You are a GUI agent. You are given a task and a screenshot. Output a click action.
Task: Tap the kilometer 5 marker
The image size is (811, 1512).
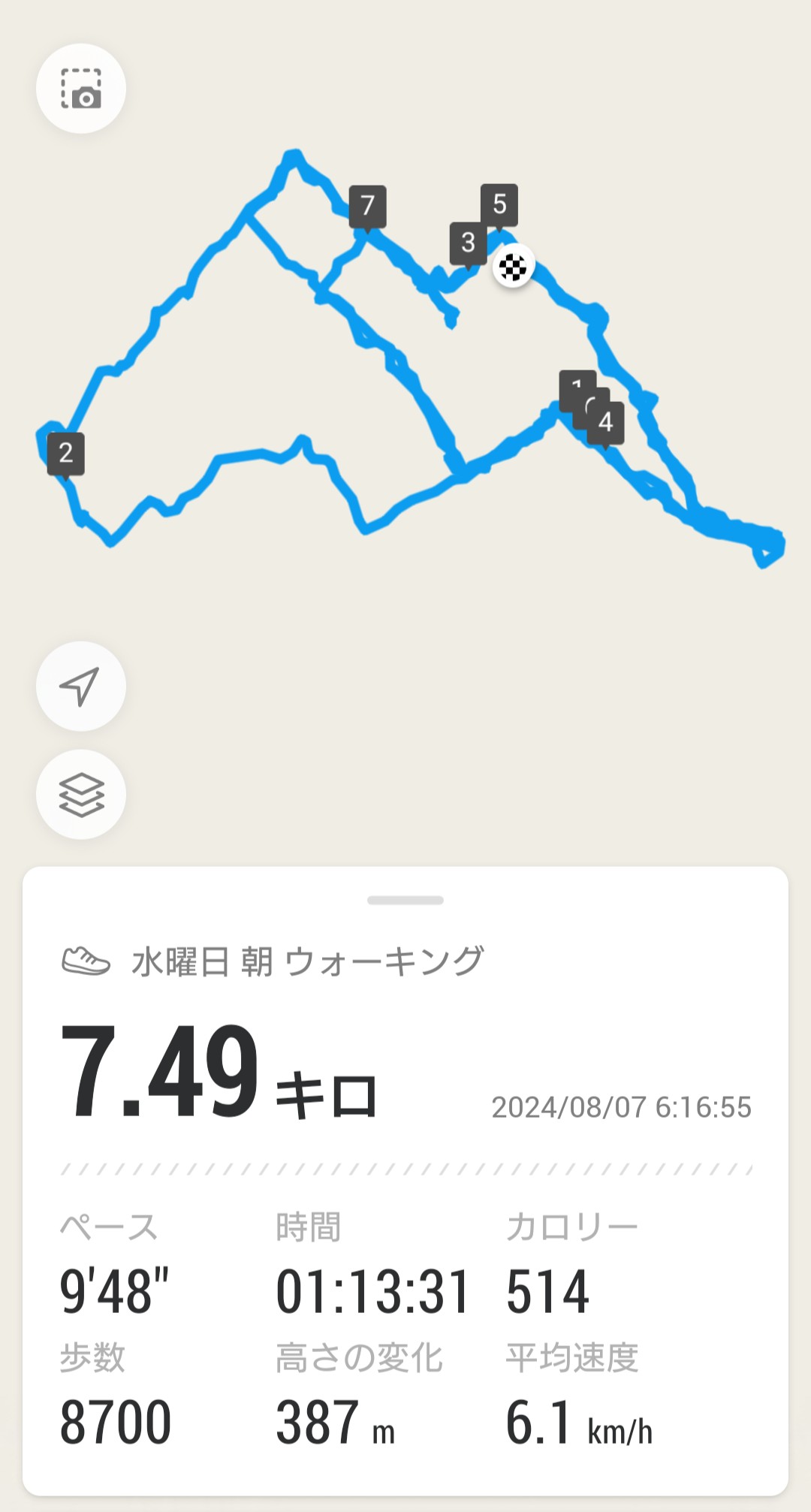coord(499,204)
